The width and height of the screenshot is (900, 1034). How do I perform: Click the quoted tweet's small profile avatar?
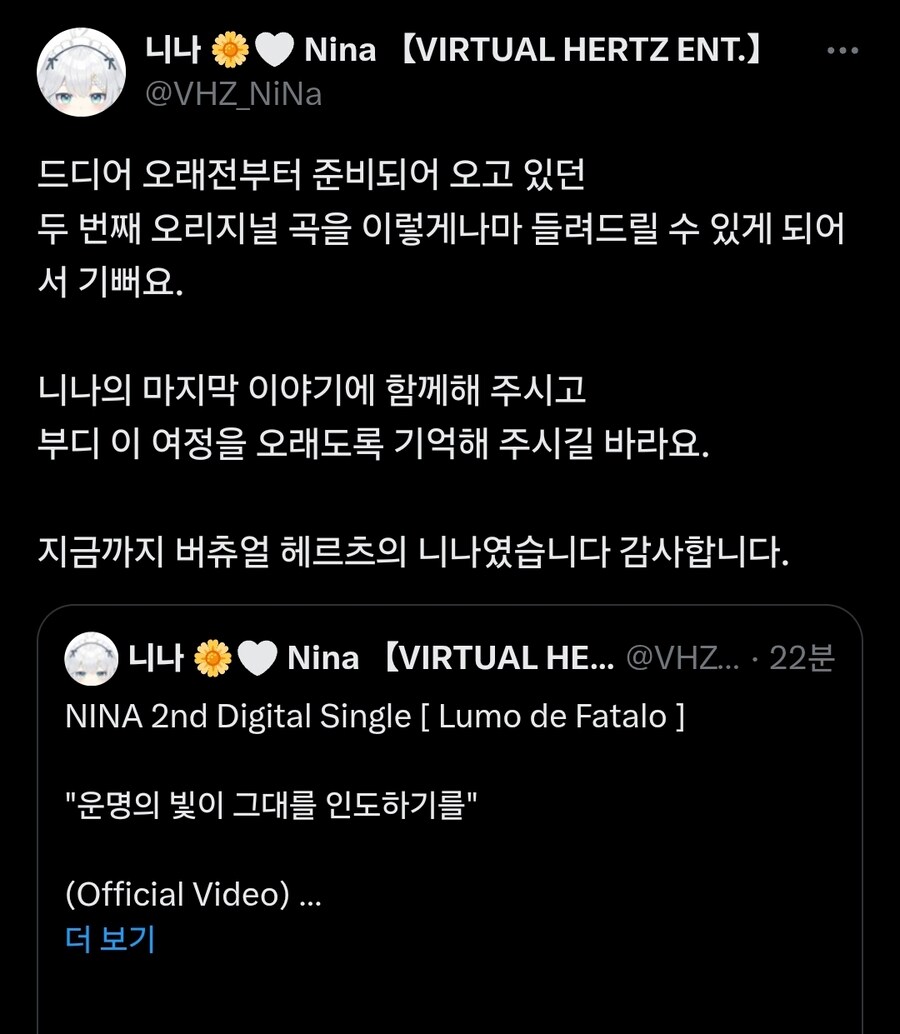click(x=91, y=658)
